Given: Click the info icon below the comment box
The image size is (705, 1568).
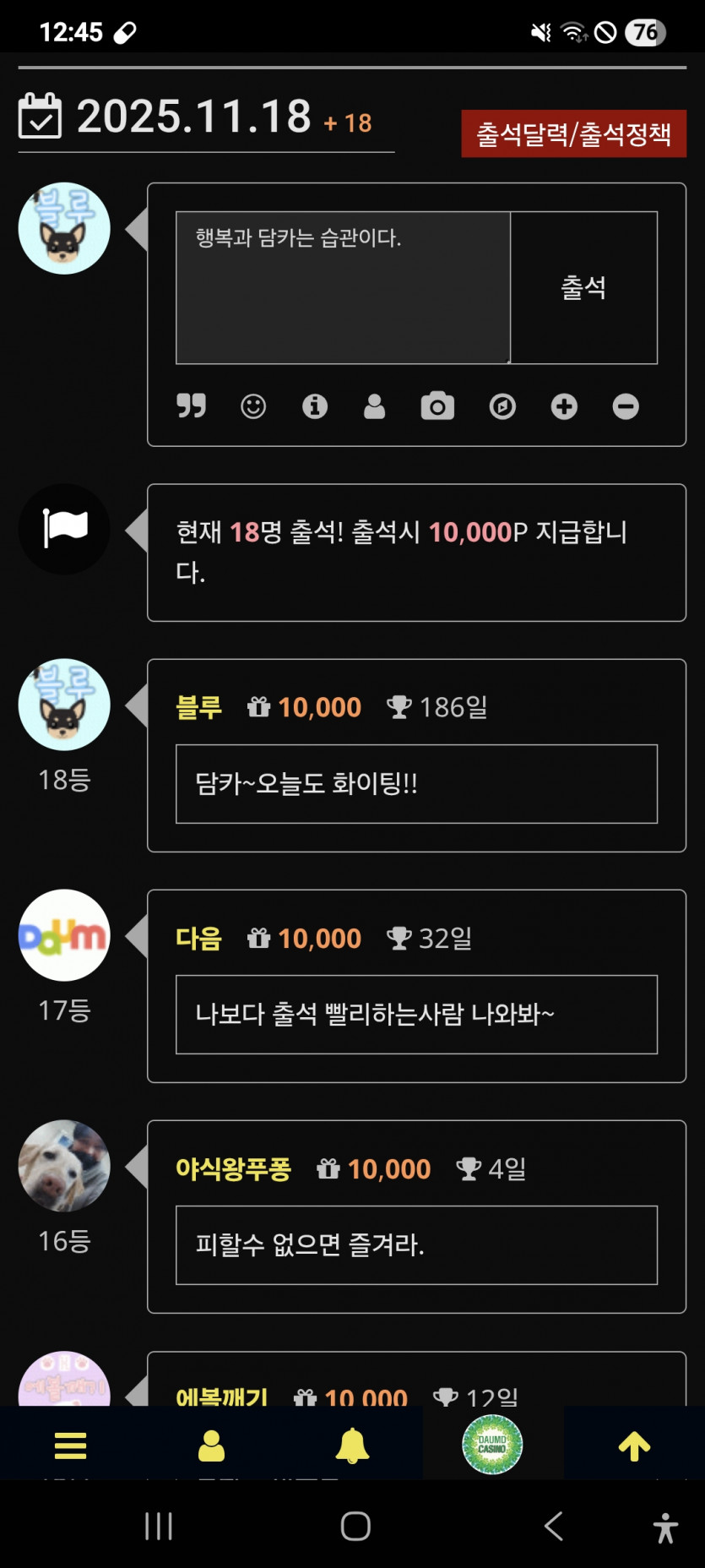Looking at the screenshot, I should 314,406.
